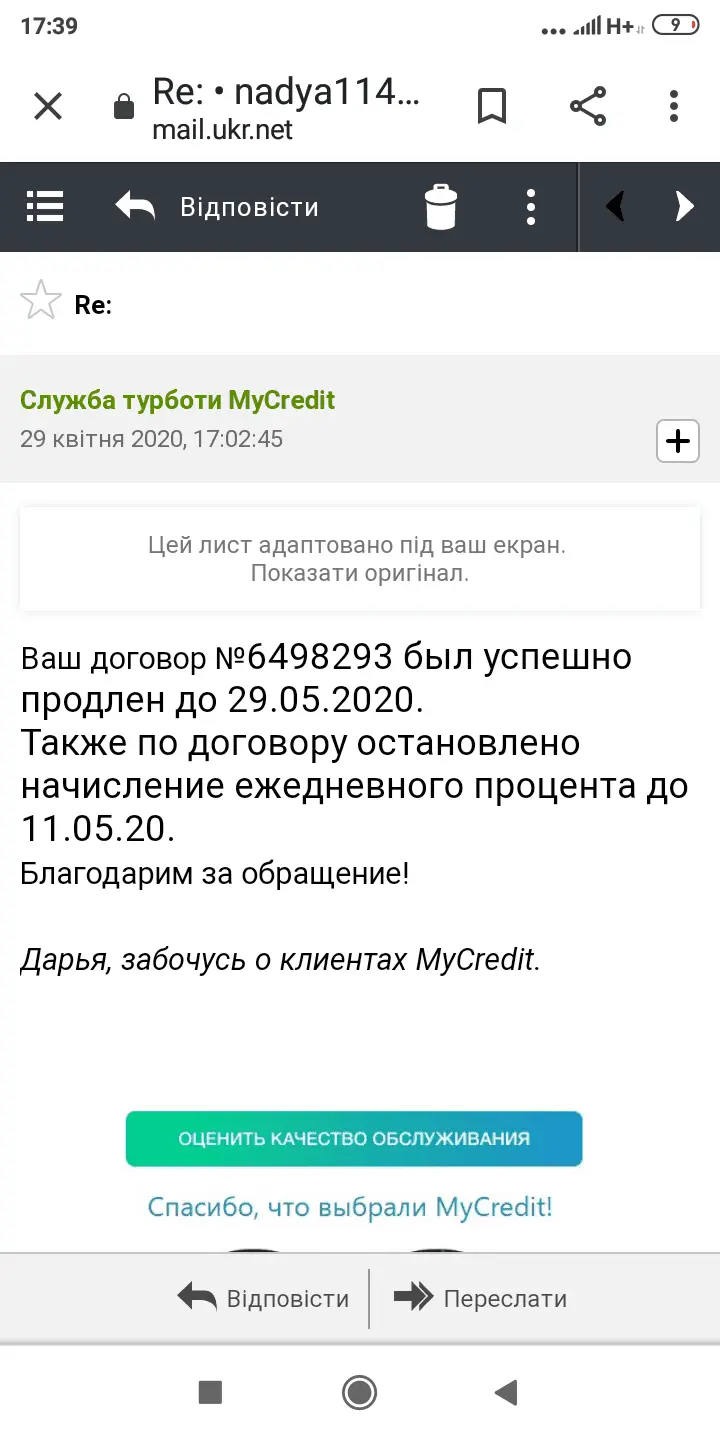The image size is (720, 1440).
Task: Go to the next email
Action: tap(684, 207)
